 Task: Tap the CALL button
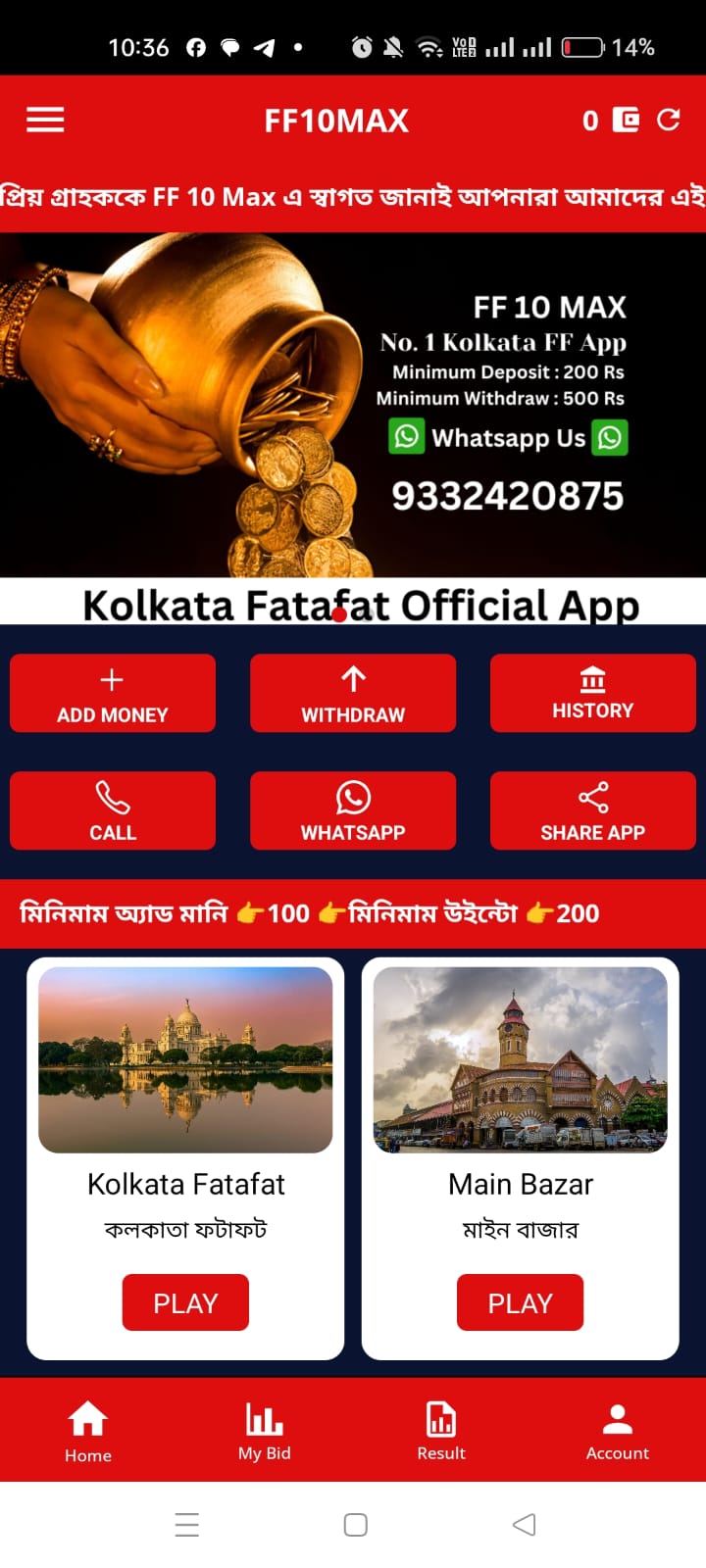[x=113, y=811]
